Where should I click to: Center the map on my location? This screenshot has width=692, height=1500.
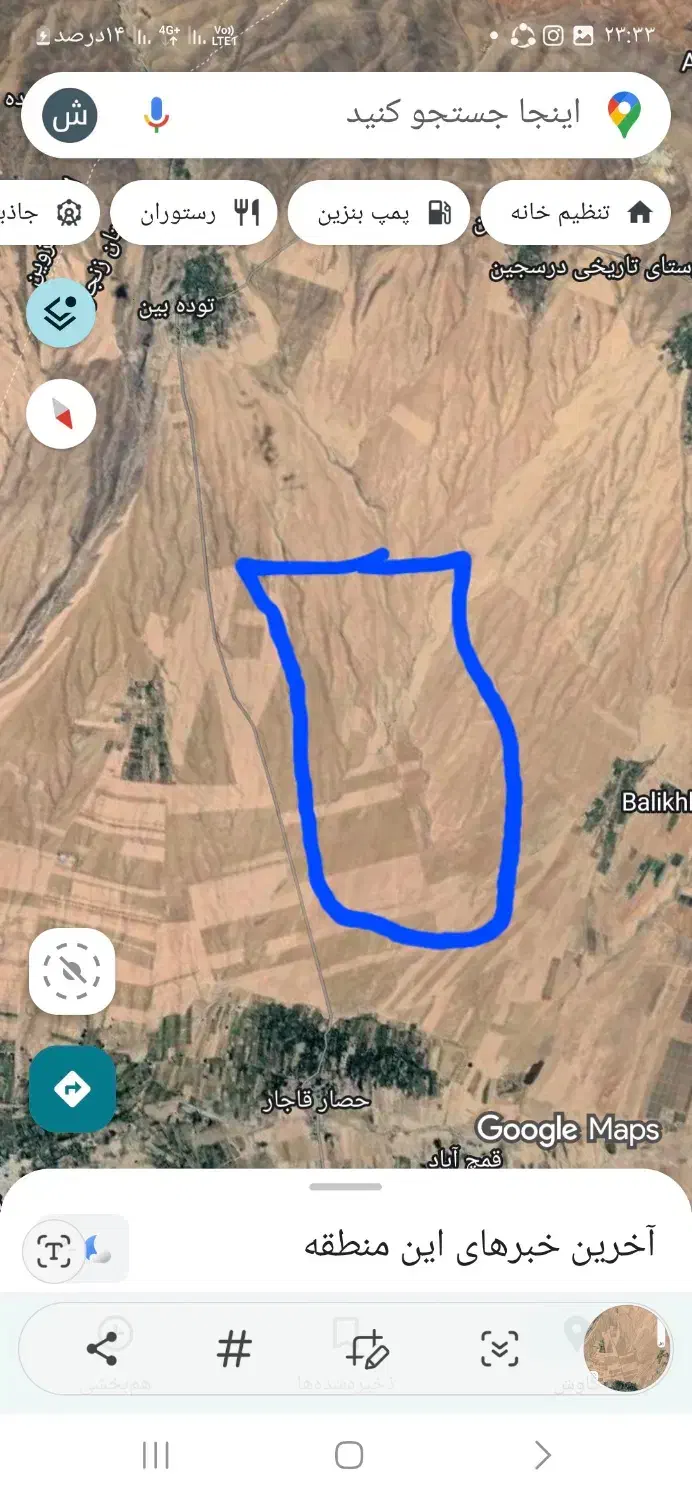pos(72,971)
